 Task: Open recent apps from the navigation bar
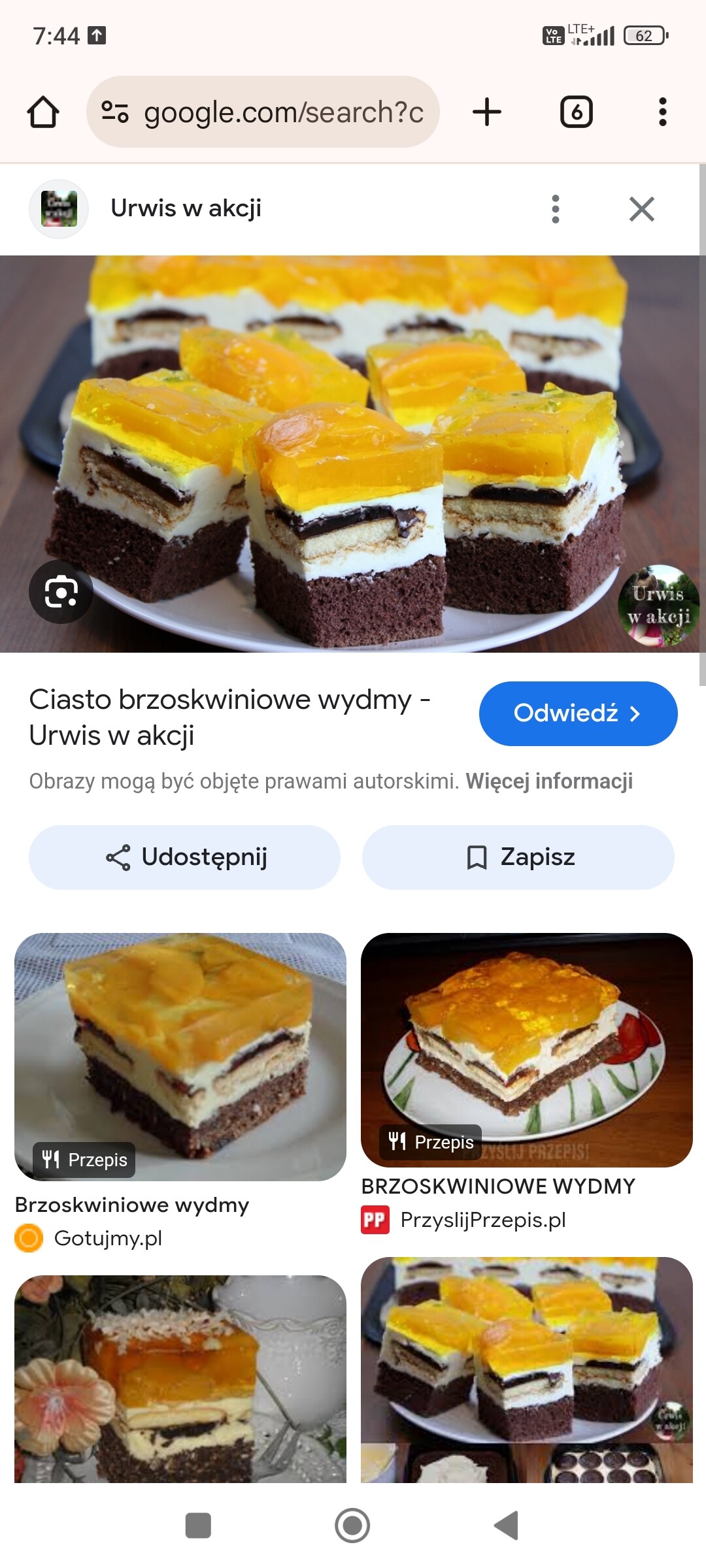point(198,1526)
